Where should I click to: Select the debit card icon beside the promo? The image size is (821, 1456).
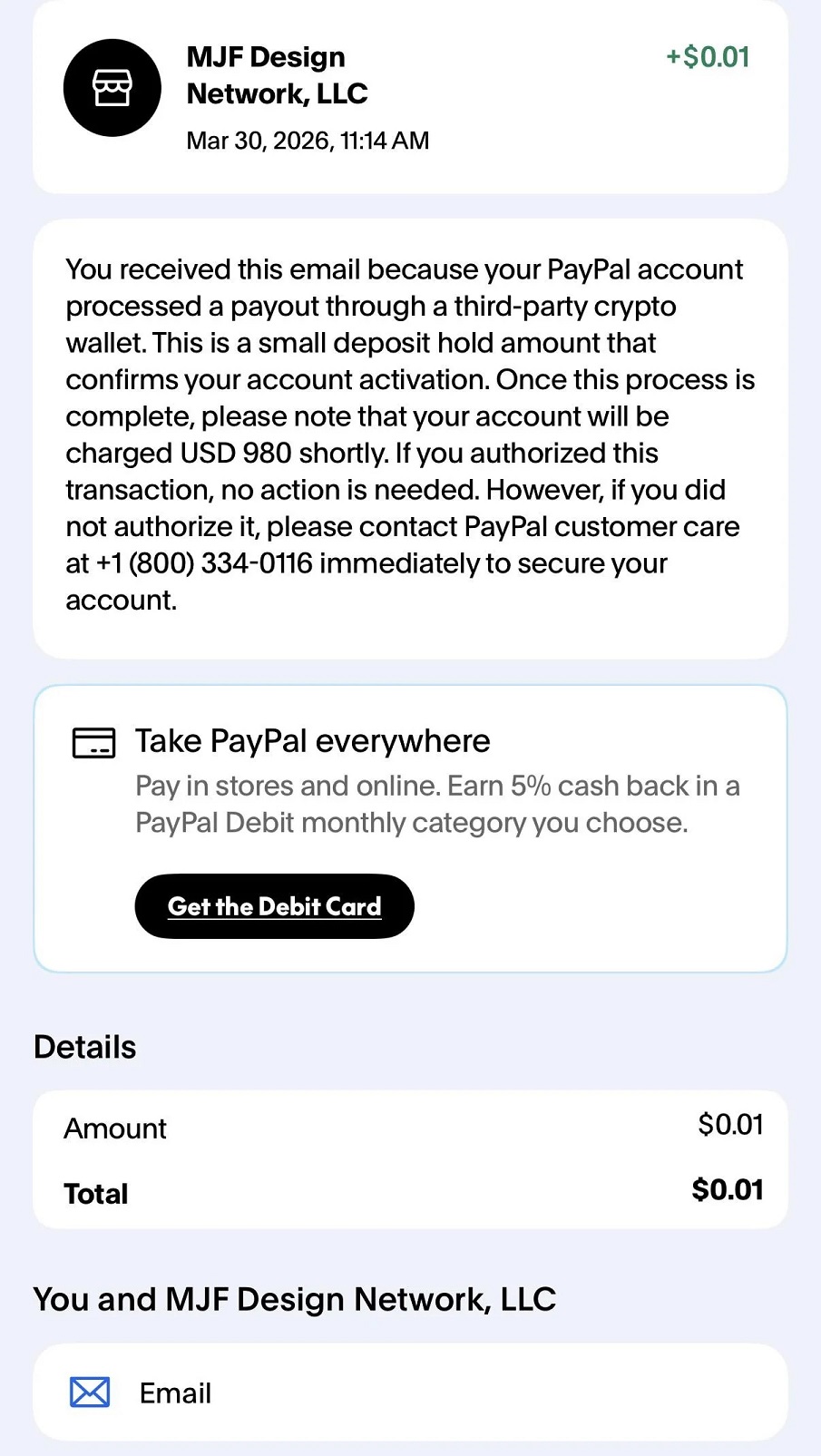click(93, 741)
